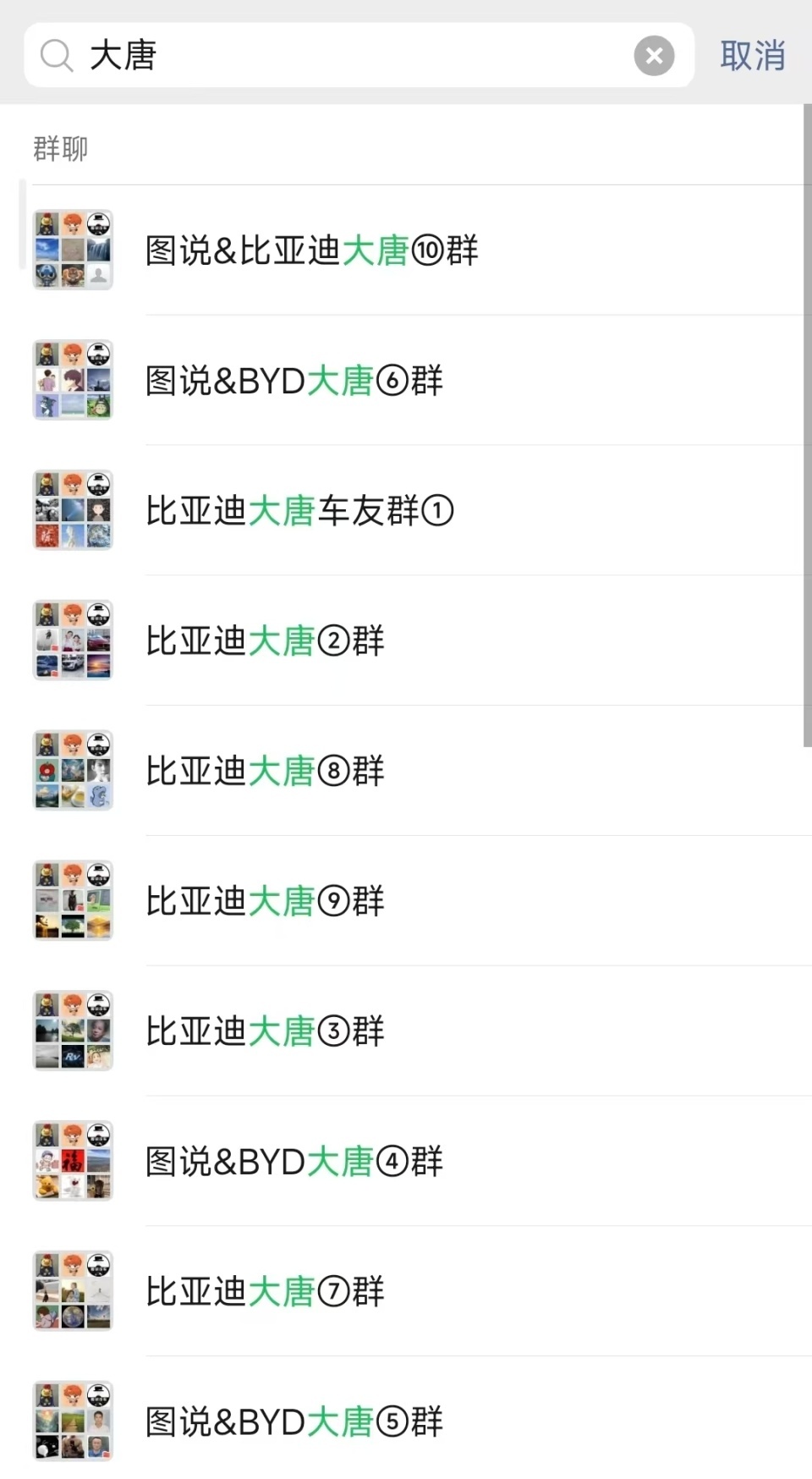812x1479 pixels.
Task: Select the avatar for 比亚迪大唐②群
Action: pyautogui.click(x=72, y=641)
